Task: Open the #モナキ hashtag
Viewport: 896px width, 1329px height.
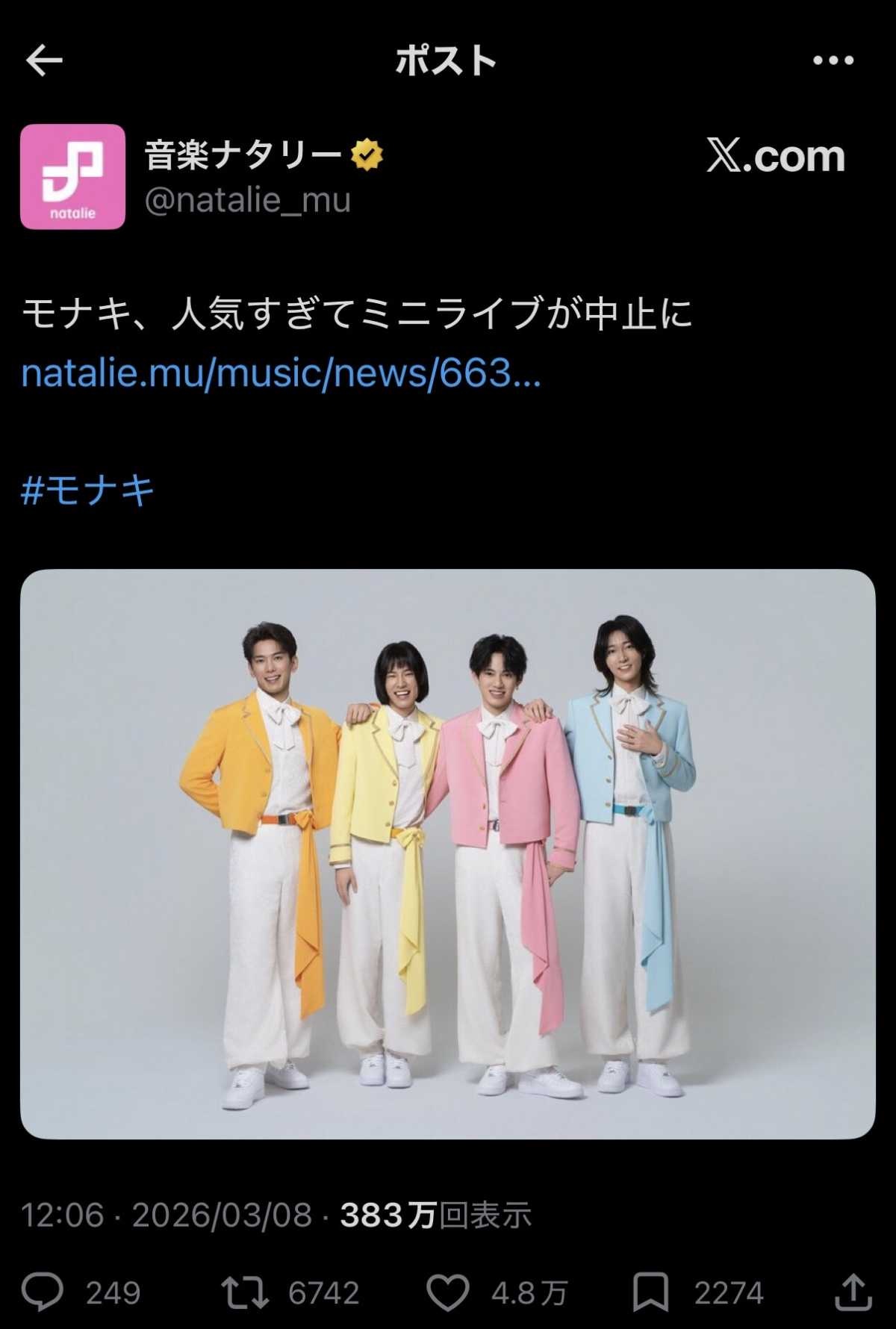Action: click(88, 491)
